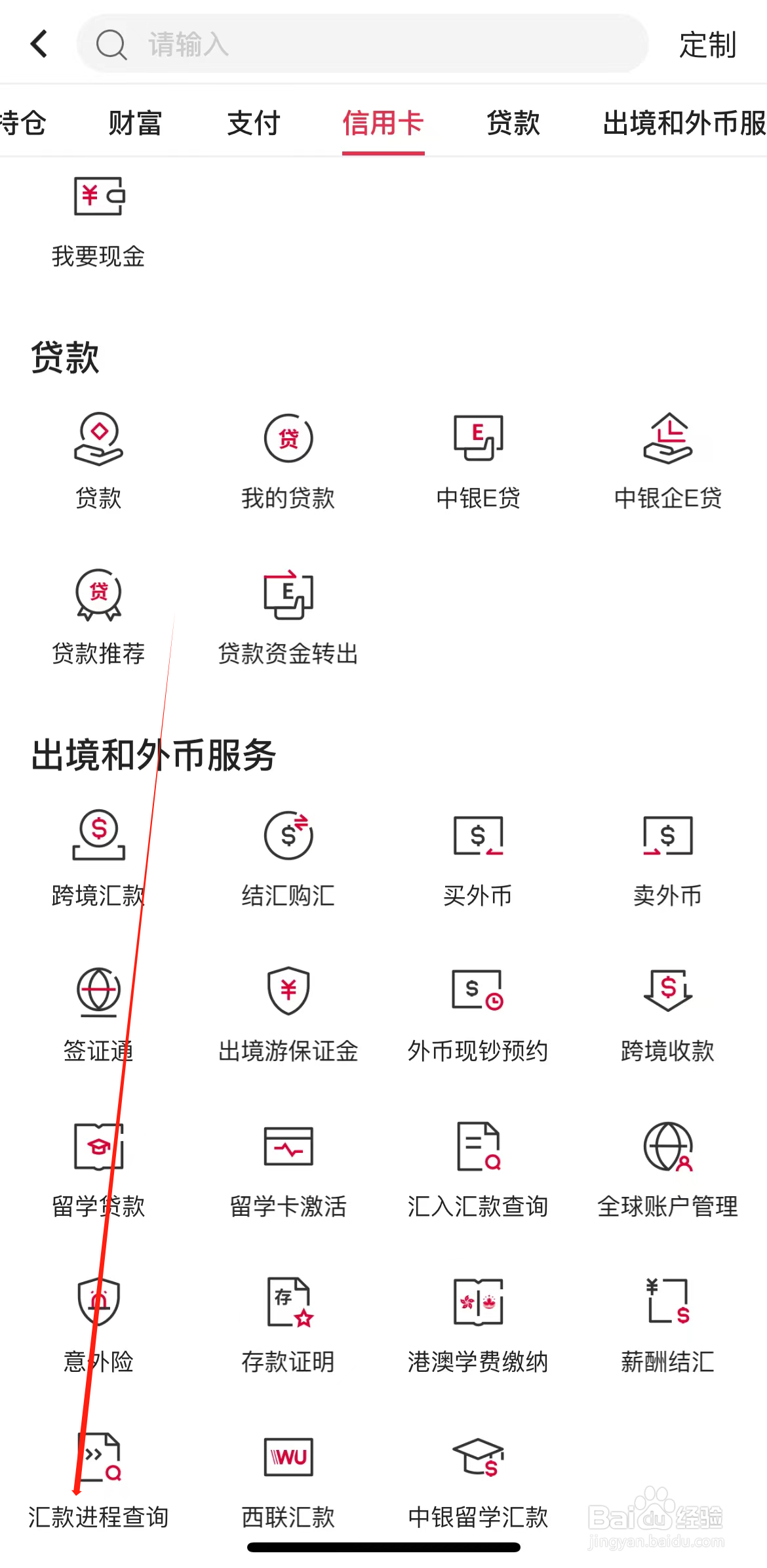Open the 跨境汇款 cross-border remittance service
Screen dimensions: 767x1568
tap(97, 859)
